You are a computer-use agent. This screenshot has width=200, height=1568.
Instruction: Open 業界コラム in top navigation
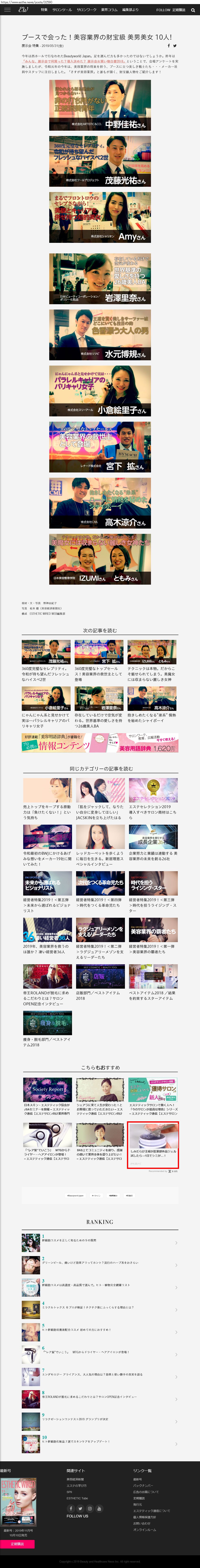tap(109, 10)
